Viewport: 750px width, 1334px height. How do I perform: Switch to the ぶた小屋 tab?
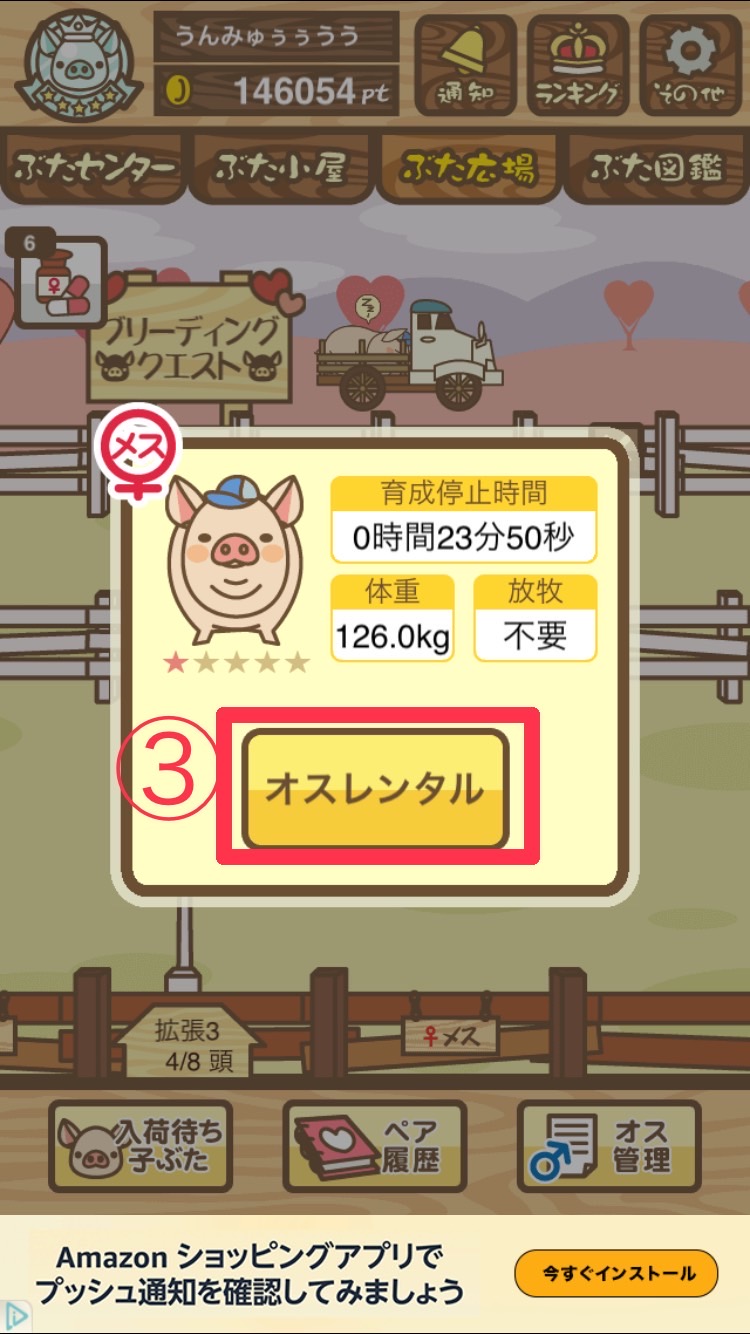point(281,166)
